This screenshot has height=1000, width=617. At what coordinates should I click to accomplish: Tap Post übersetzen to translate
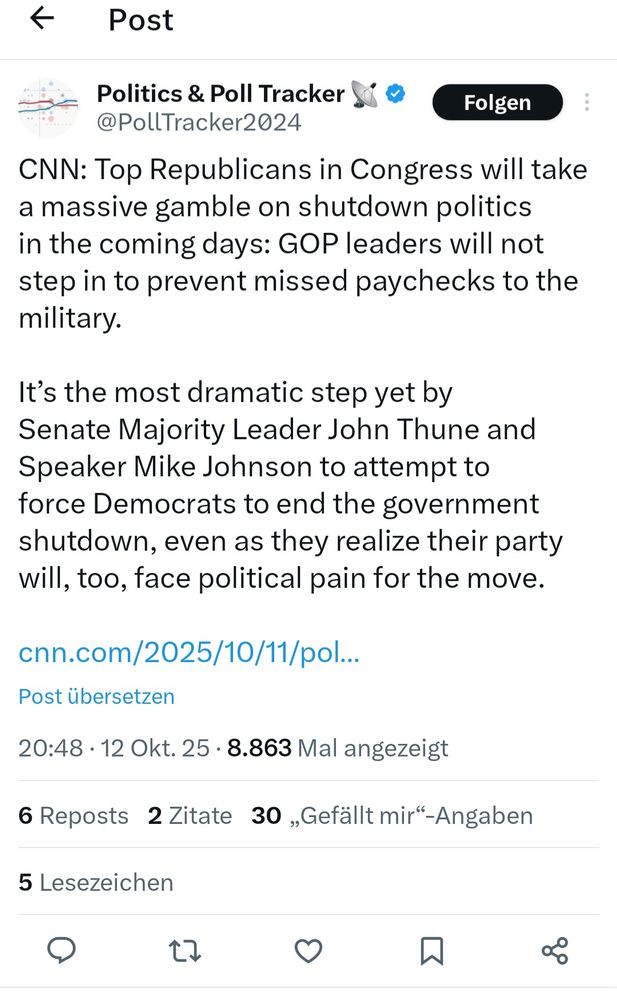(96, 696)
